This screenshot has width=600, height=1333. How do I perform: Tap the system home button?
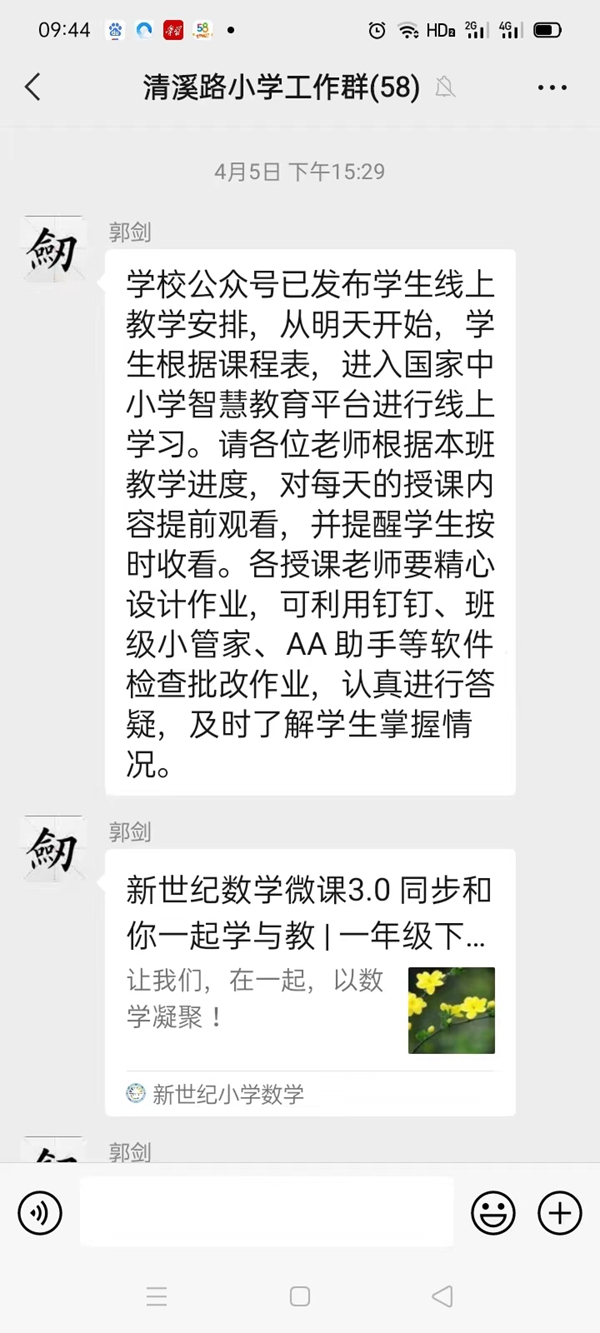click(x=300, y=1297)
